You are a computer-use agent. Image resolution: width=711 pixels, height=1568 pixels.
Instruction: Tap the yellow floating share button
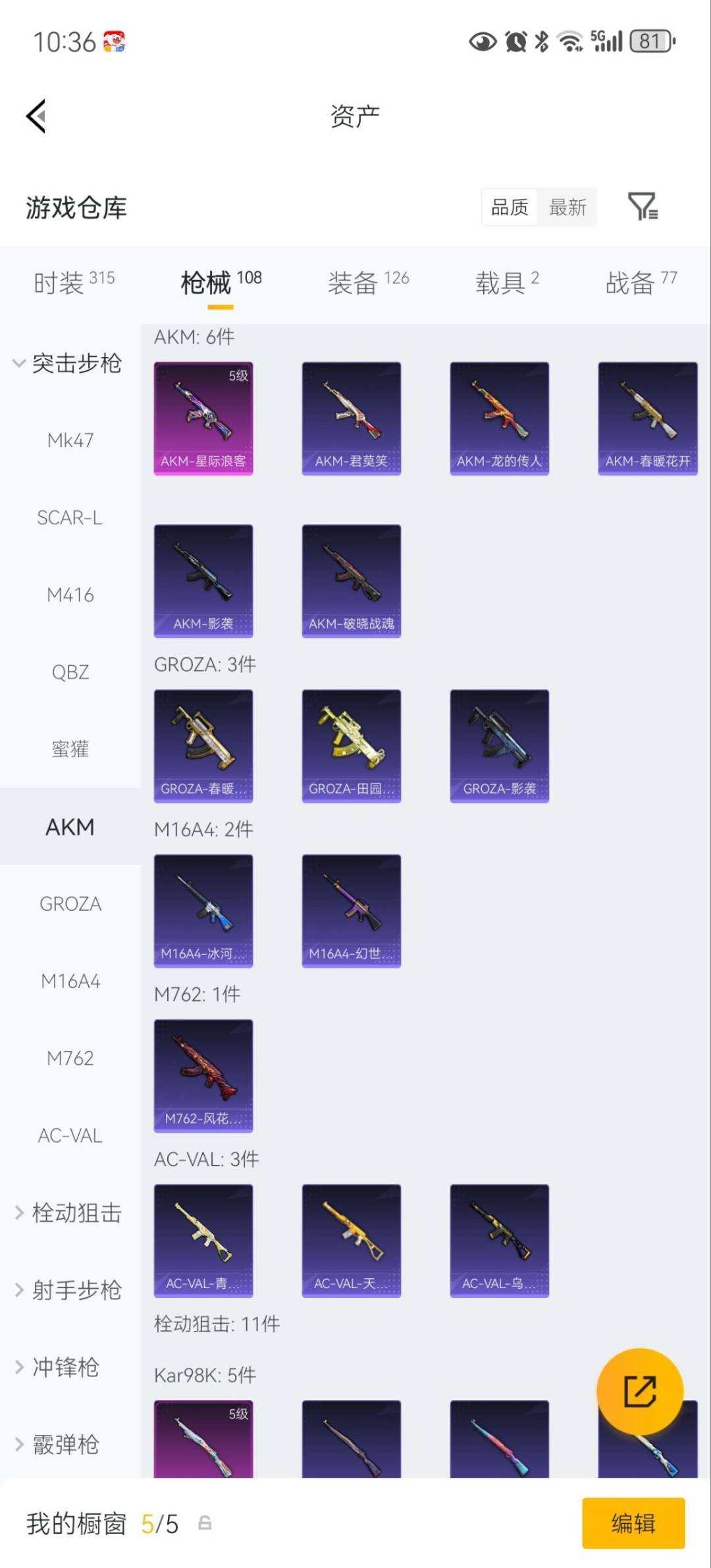point(640,1391)
